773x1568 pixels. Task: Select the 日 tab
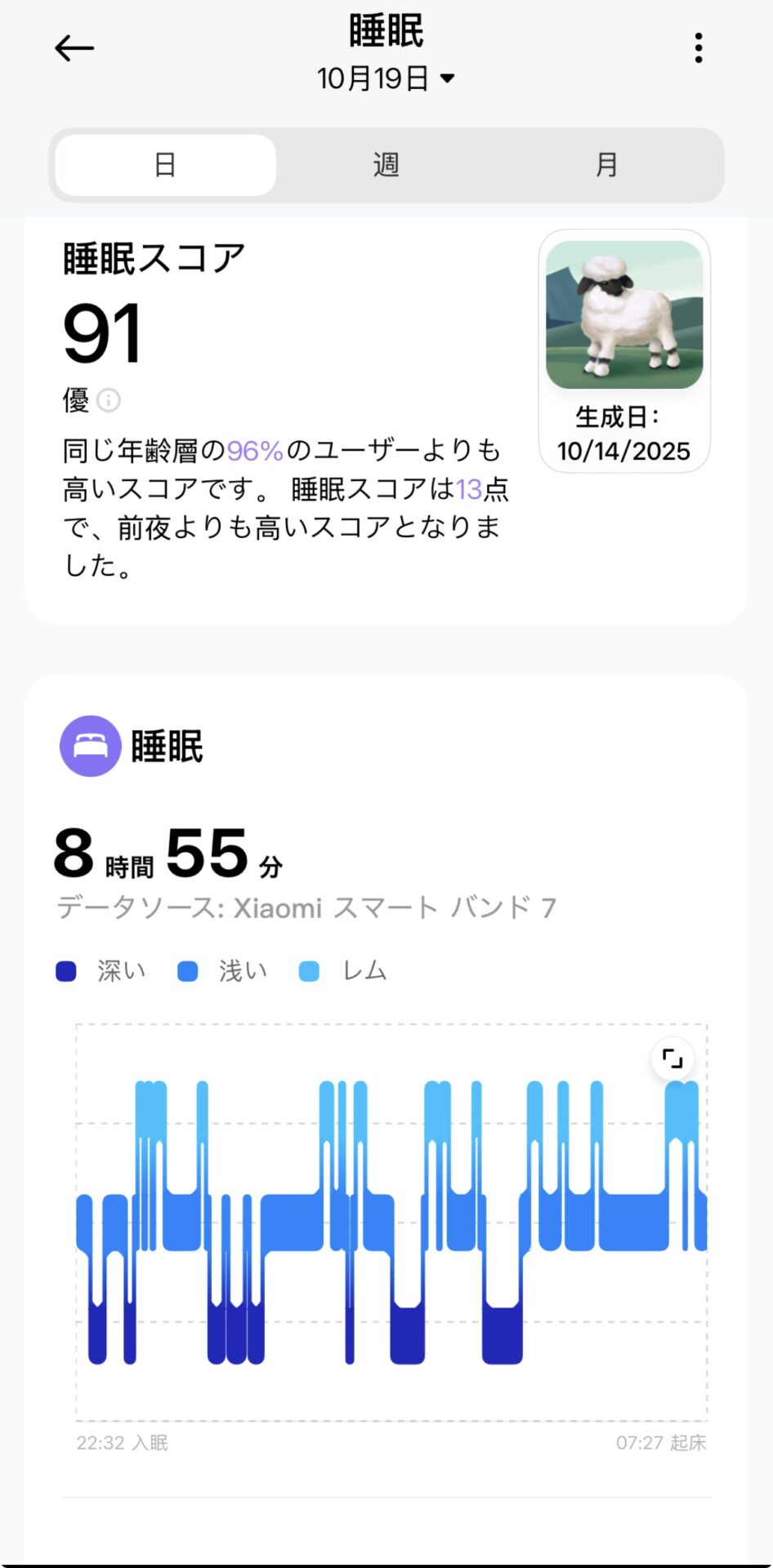(x=166, y=165)
